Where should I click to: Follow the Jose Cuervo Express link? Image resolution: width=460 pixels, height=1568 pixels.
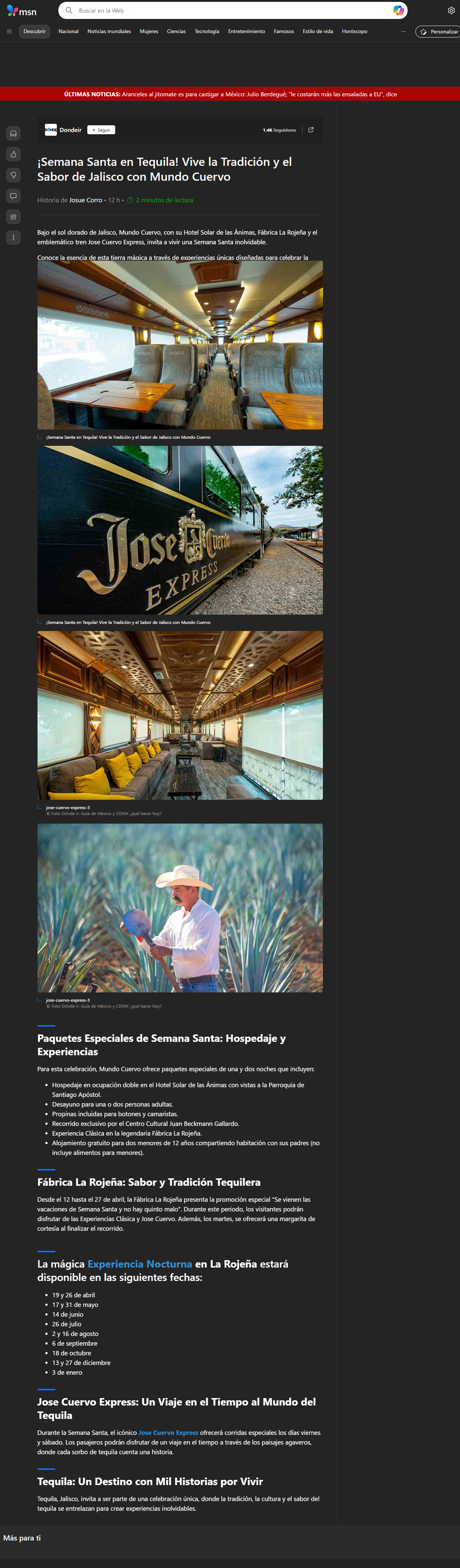pyautogui.click(x=168, y=1433)
